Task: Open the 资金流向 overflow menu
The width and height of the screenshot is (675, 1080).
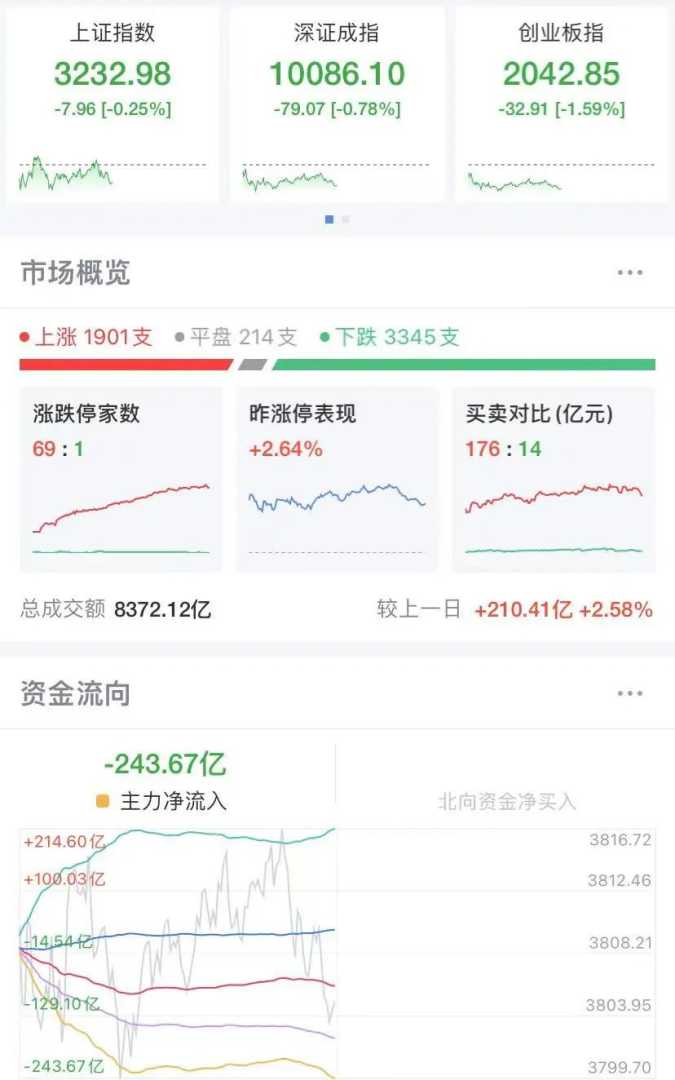Action: click(x=630, y=693)
